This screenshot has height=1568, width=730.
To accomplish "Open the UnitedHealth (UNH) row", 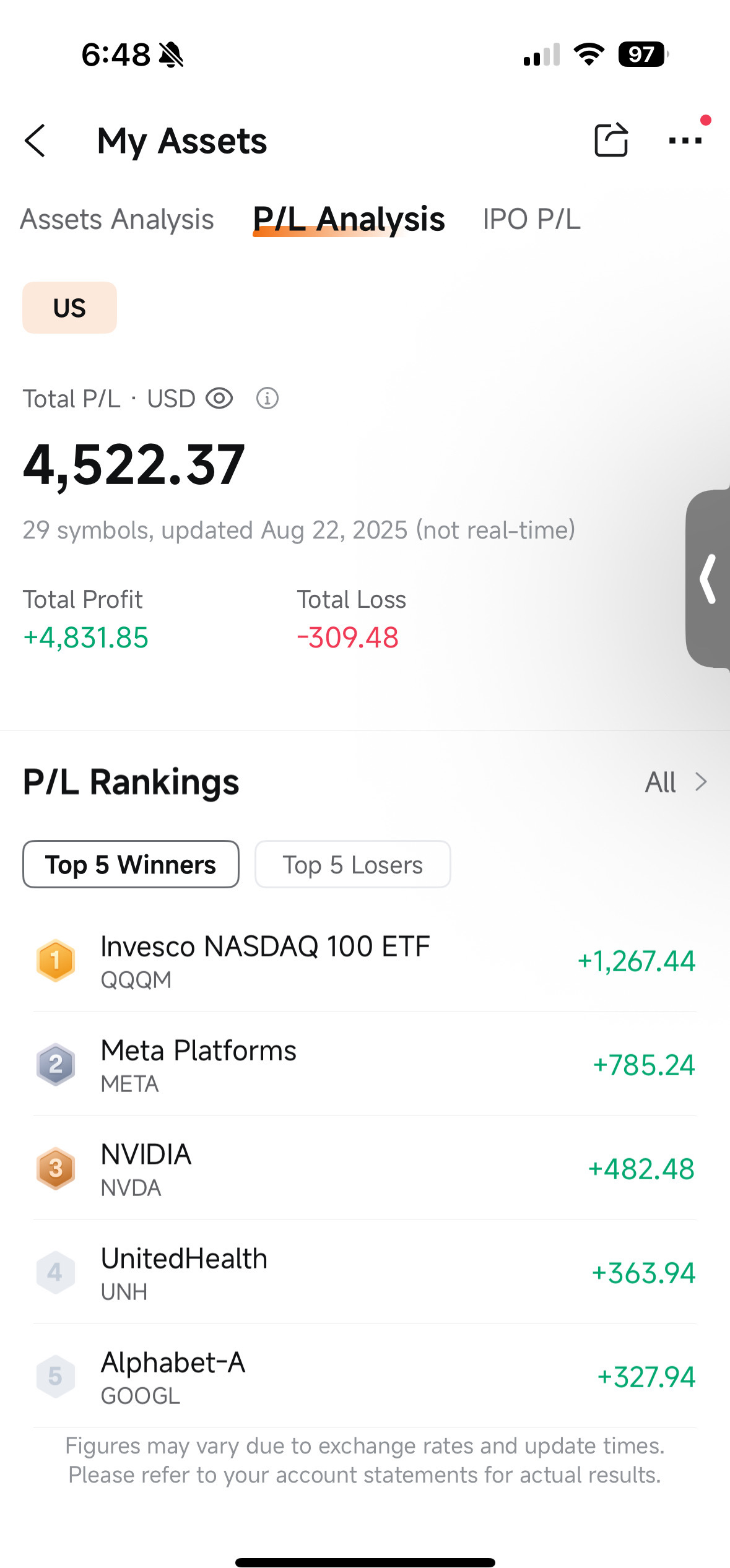I will (x=365, y=1273).
